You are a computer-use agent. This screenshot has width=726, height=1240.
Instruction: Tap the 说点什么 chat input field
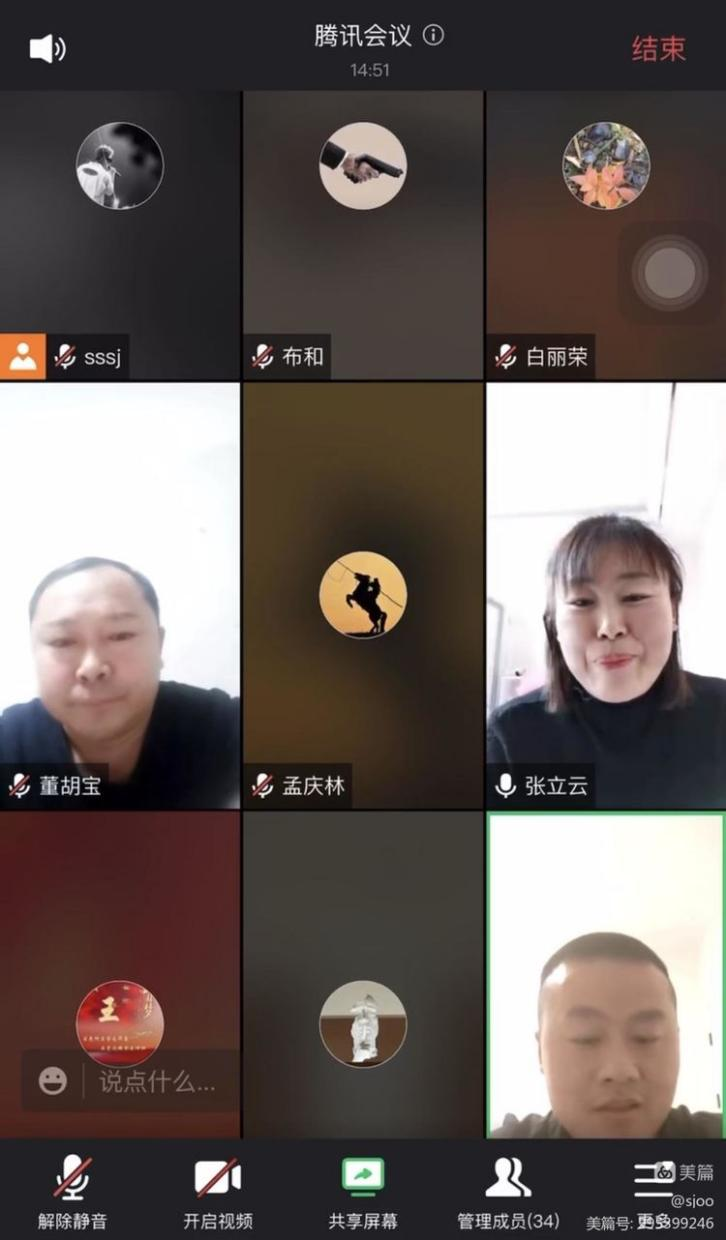[157, 1081]
